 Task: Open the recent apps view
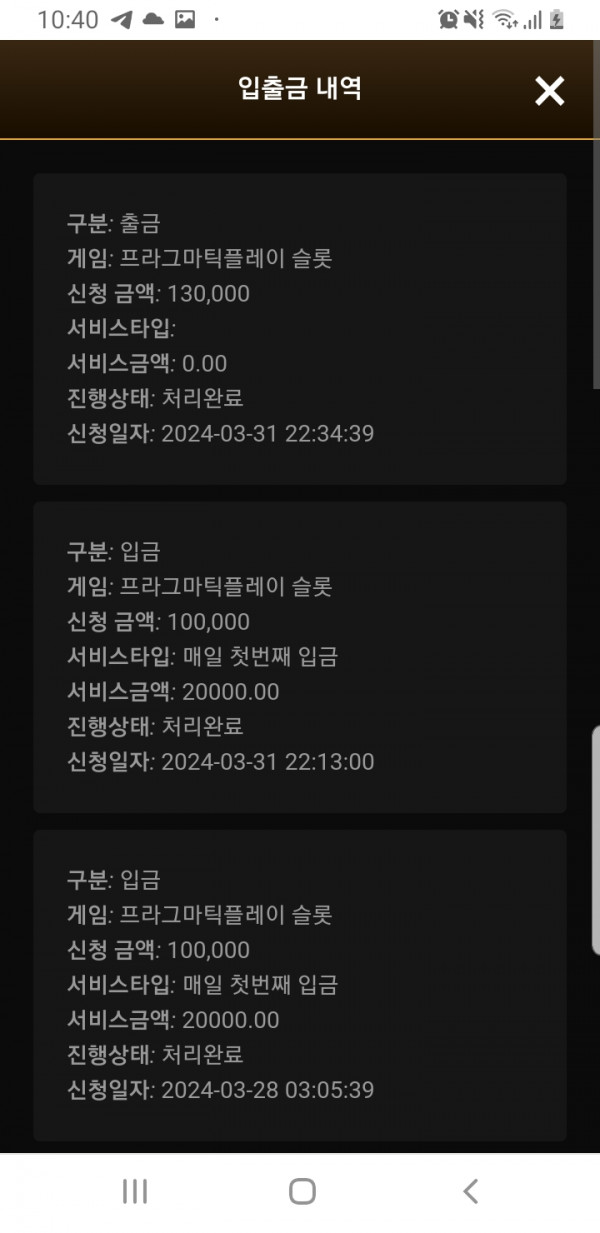tap(134, 1190)
